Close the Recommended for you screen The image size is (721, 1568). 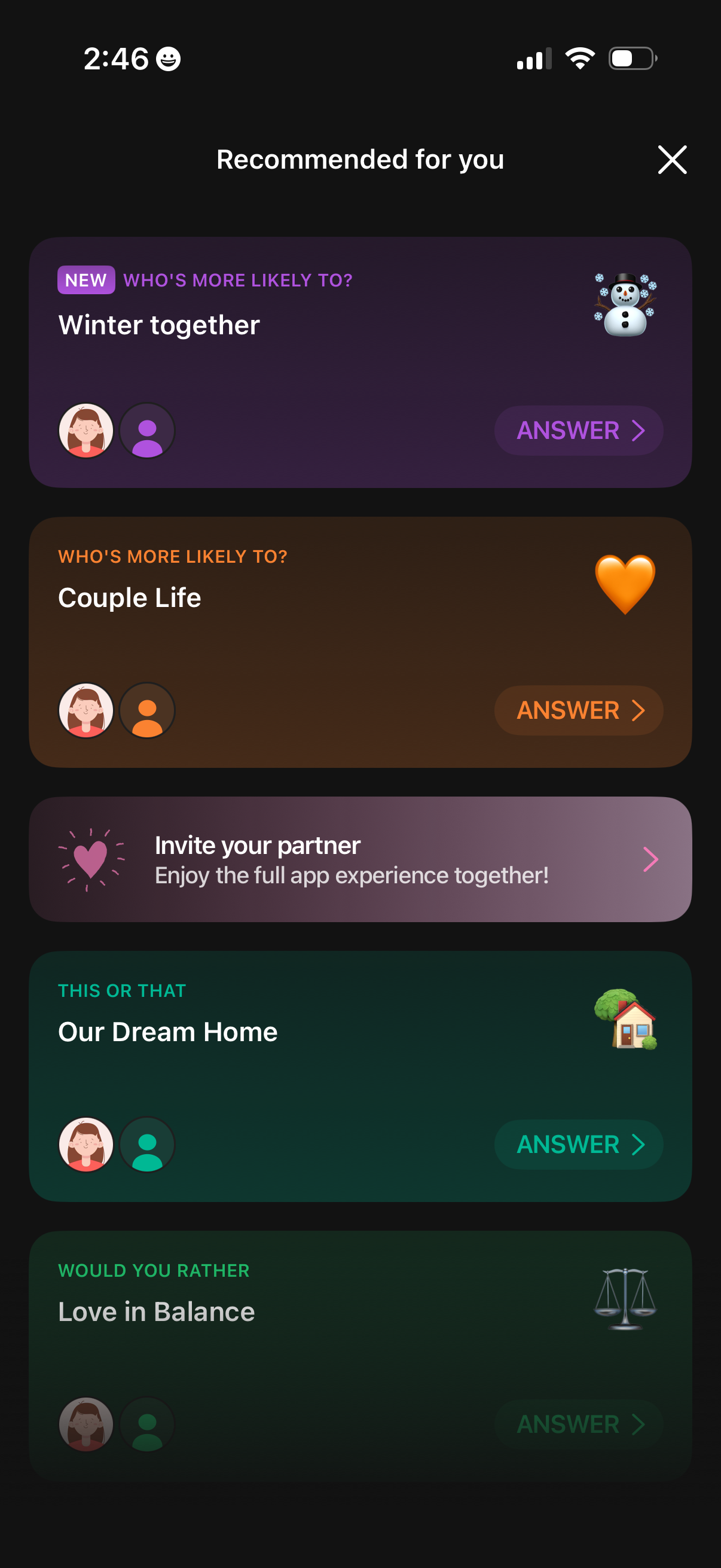672,160
